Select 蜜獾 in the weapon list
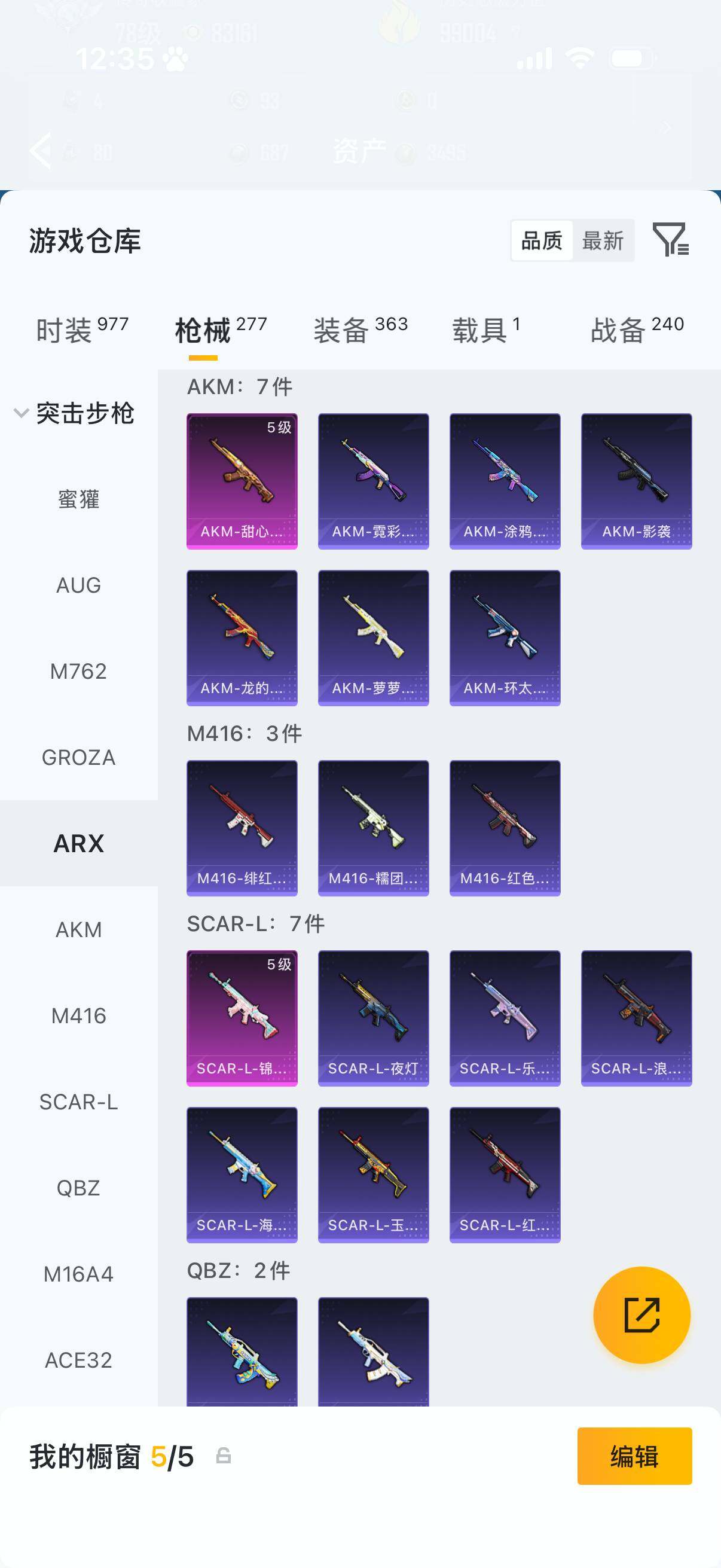Viewport: 721px width, 1568px height. [x=78, y=500]
